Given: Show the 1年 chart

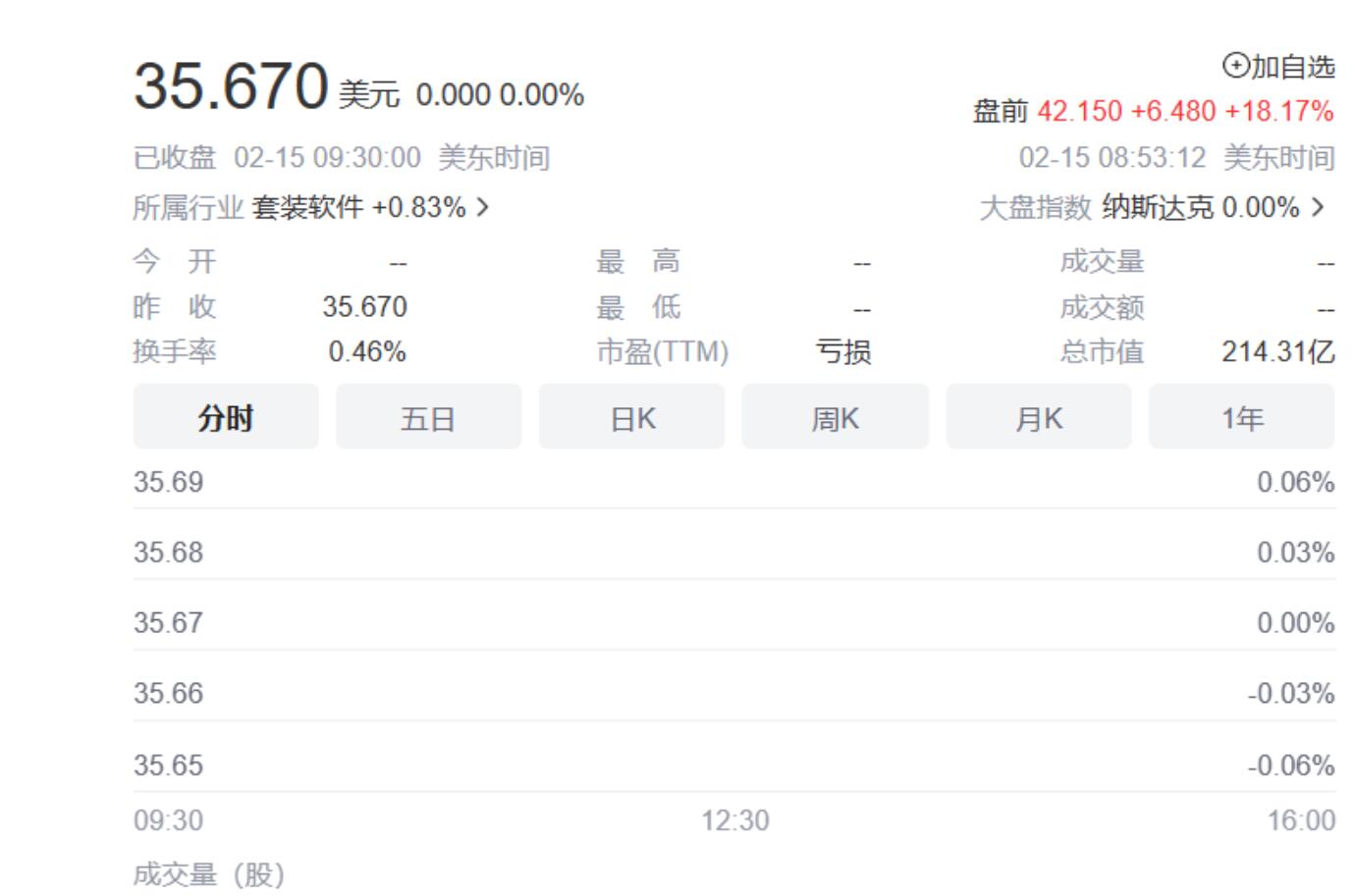Looking at the screenshot, I should 1241,418.
